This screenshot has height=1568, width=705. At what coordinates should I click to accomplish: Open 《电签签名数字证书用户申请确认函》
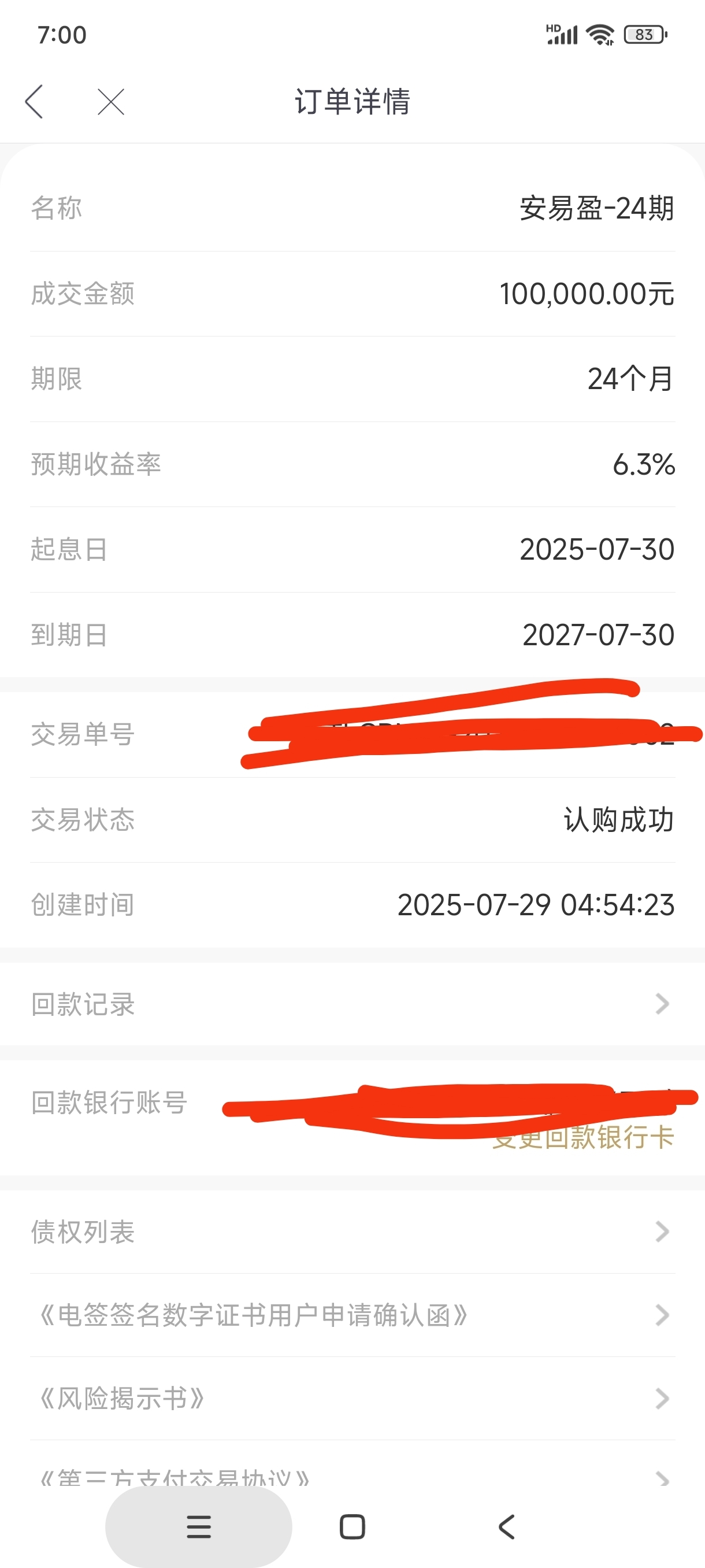tap(352, 1315)
